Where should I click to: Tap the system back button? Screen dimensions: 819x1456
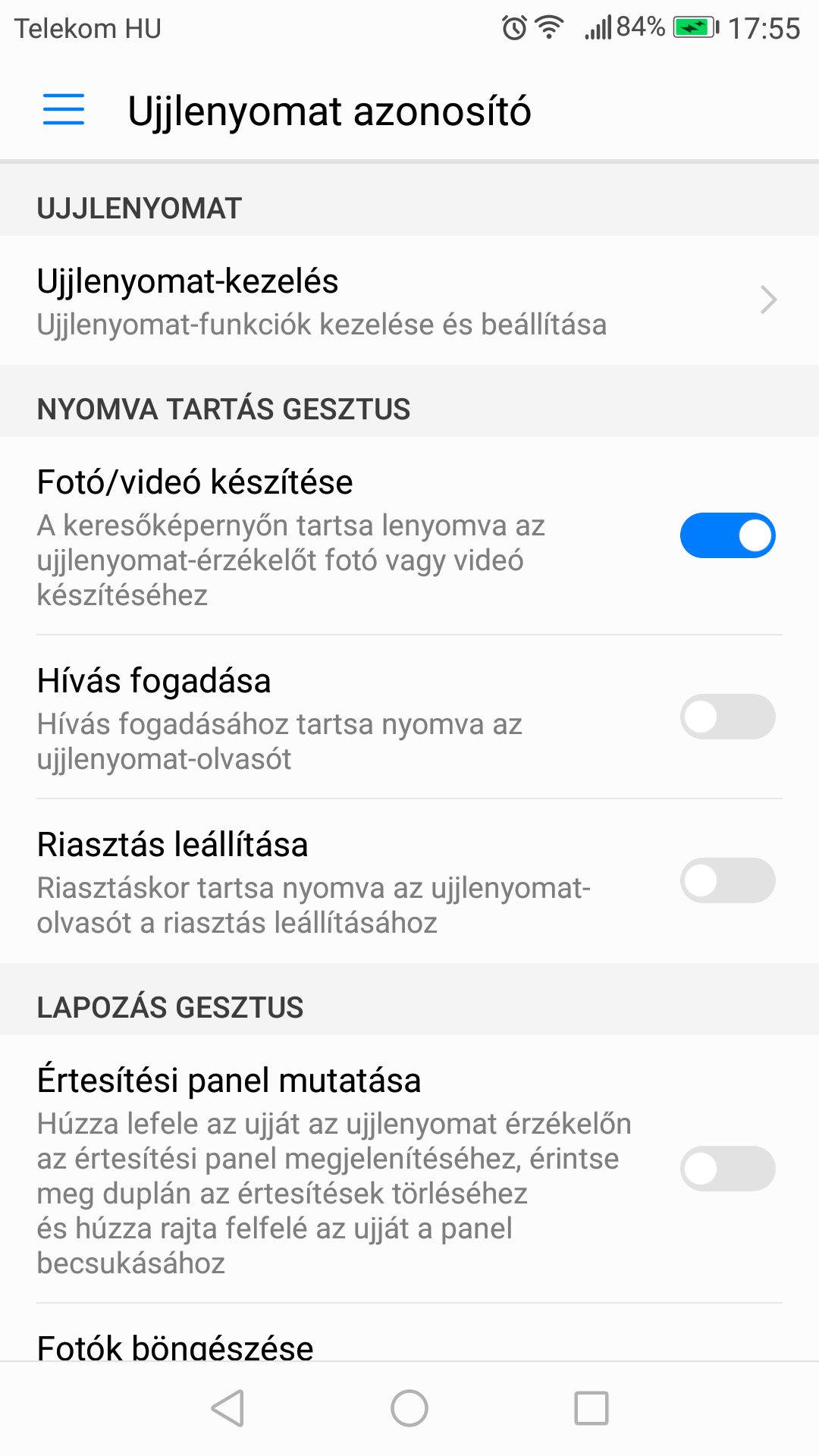tap(227, 1408)
